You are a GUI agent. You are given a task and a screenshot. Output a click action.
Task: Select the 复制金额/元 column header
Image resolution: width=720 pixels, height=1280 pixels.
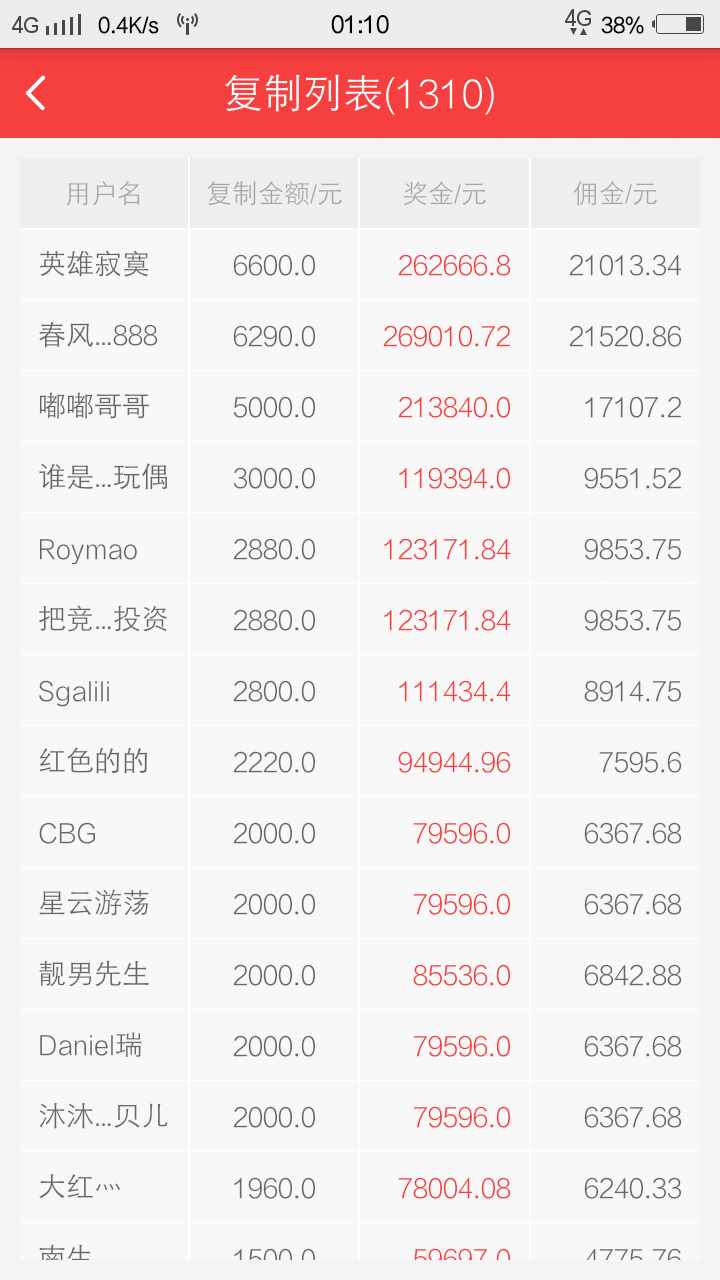click(272, 192)
